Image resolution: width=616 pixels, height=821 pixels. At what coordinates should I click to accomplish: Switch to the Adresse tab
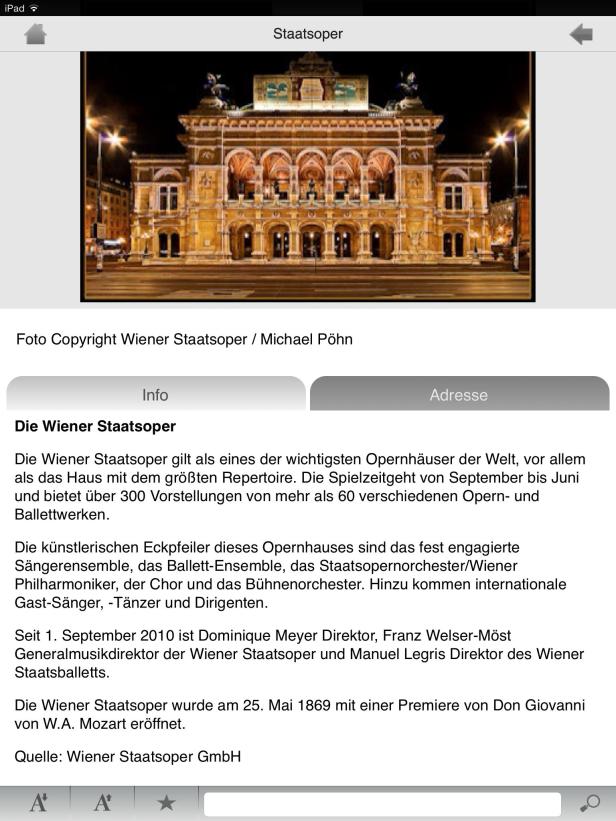(459, 394)
